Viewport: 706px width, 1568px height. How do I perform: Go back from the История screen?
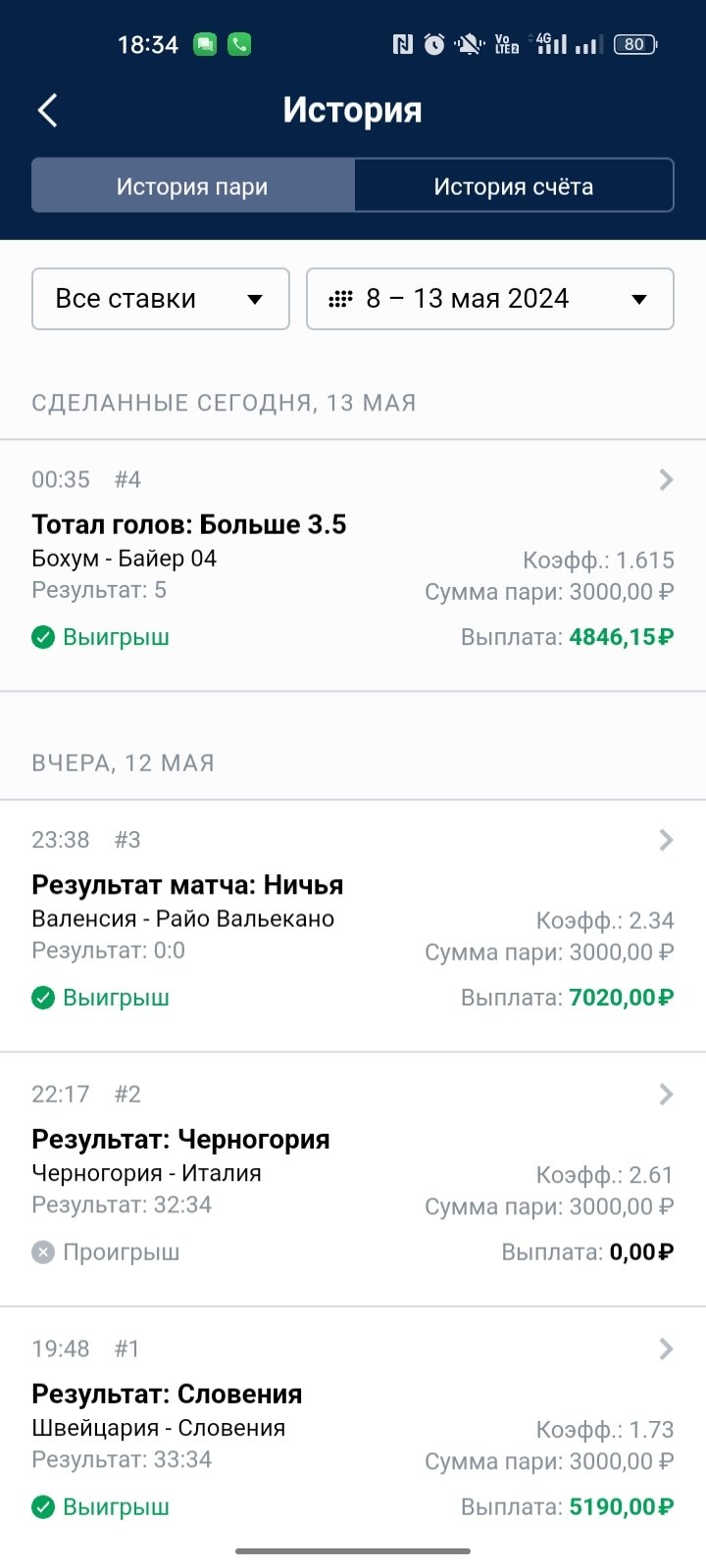coord(48,110)
